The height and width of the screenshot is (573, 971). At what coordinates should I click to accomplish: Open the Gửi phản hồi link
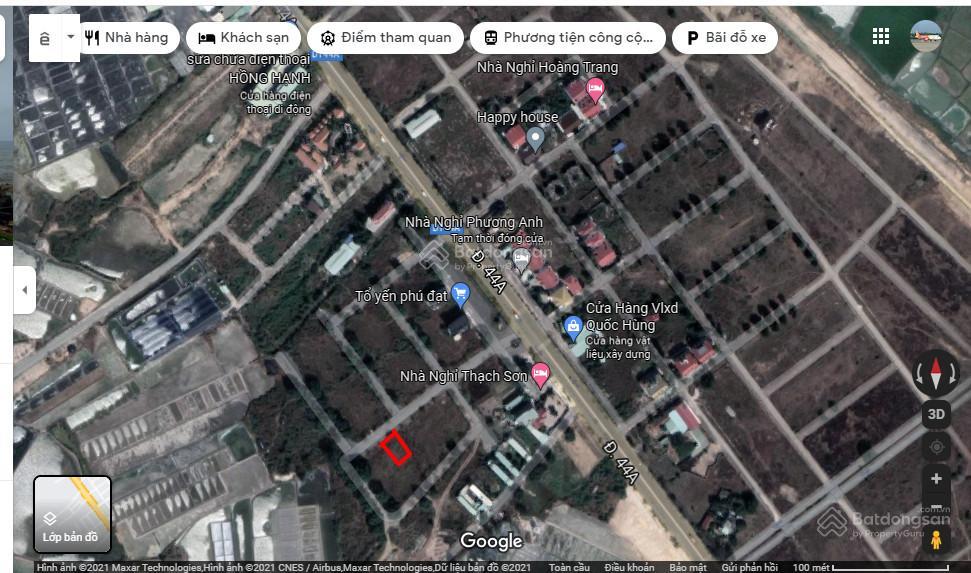click(750, 567)
